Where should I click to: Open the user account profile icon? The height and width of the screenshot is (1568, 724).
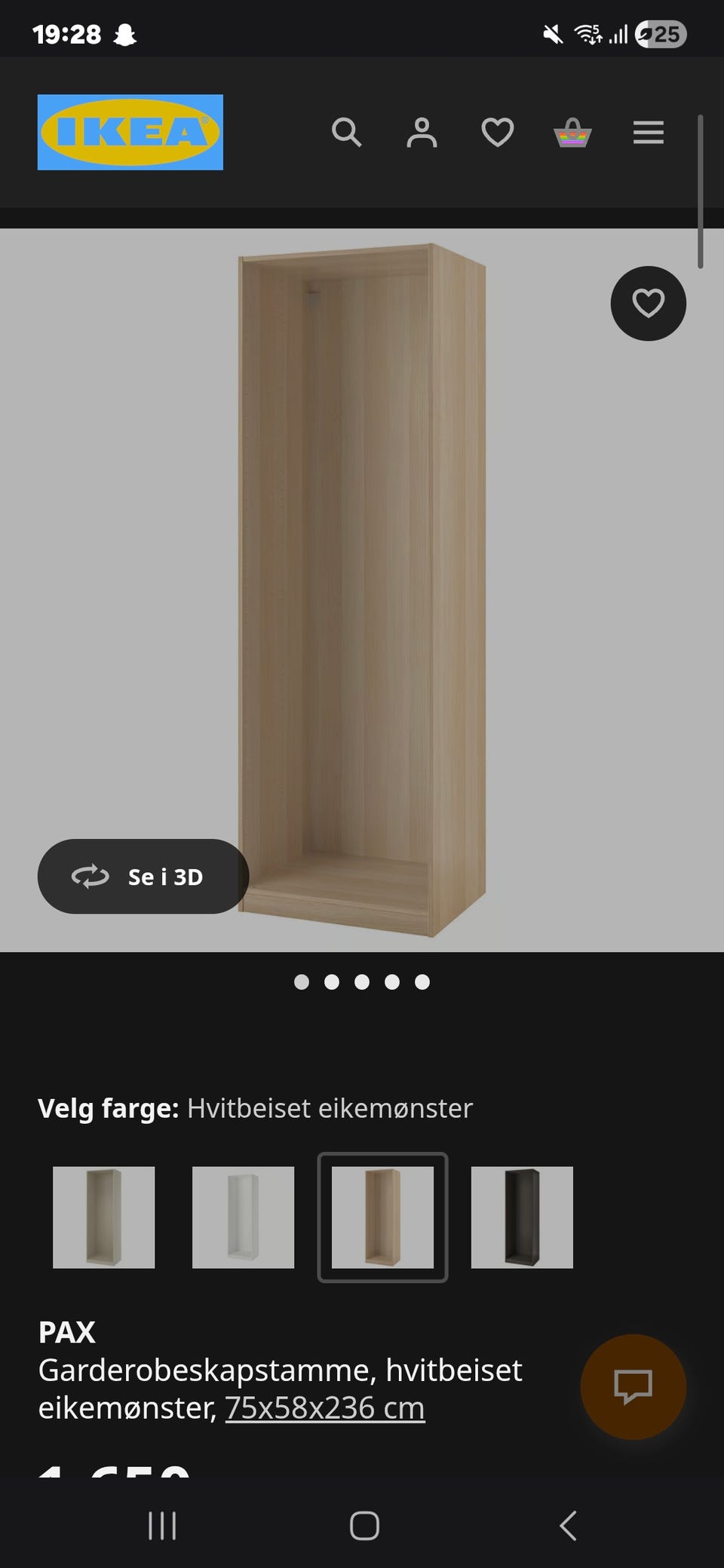pyautogui.click(x=422, y=133)
